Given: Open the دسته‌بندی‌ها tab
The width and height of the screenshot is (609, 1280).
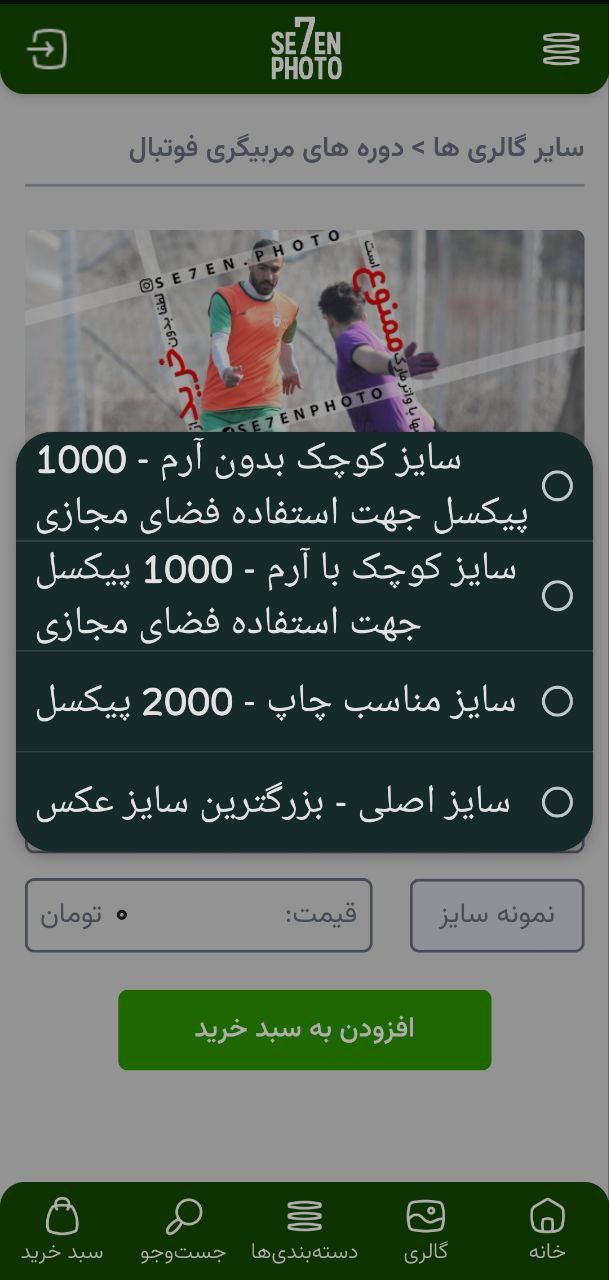Looking at the screenshot, I should pos(304,1230).
